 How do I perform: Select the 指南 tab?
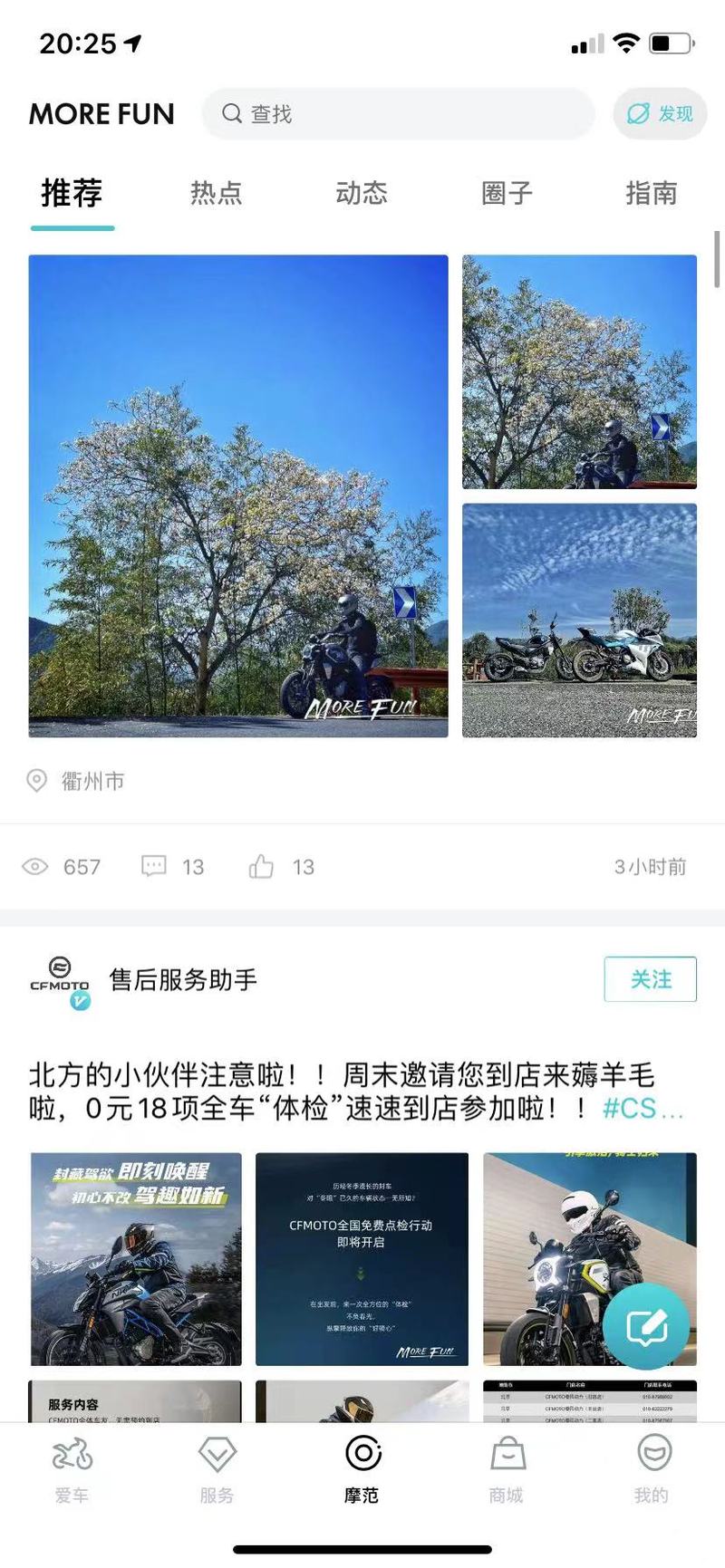click(651, 193)
